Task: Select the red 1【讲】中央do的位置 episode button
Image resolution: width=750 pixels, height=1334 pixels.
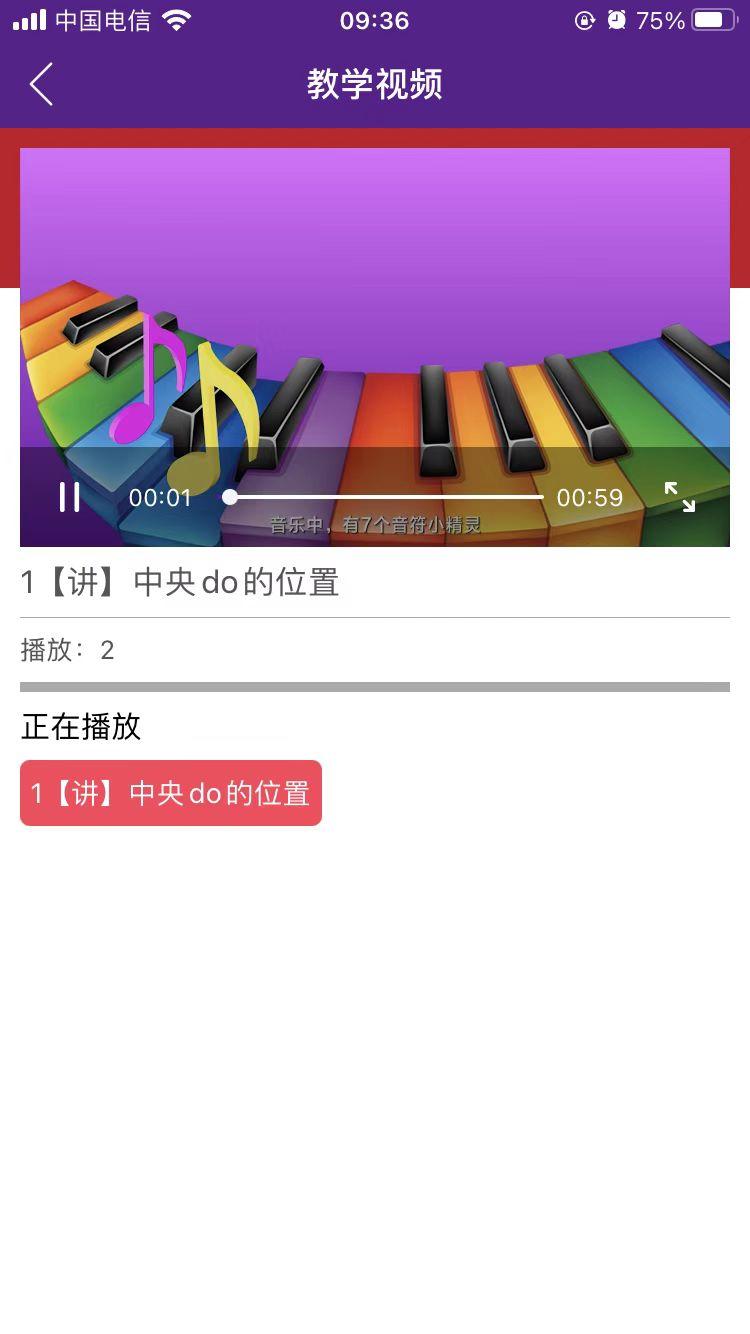Action: 170,792
